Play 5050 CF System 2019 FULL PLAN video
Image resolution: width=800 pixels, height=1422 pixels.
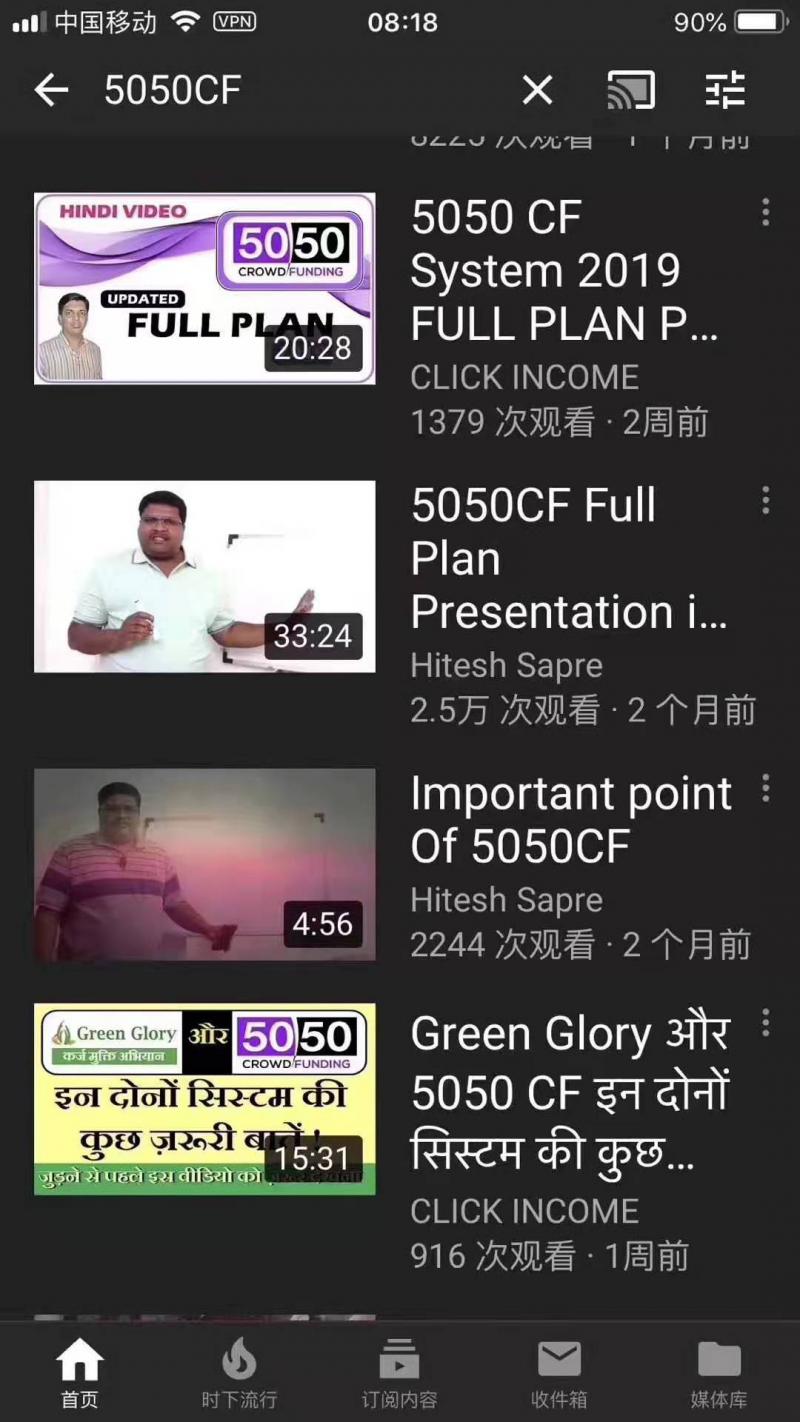205,288
